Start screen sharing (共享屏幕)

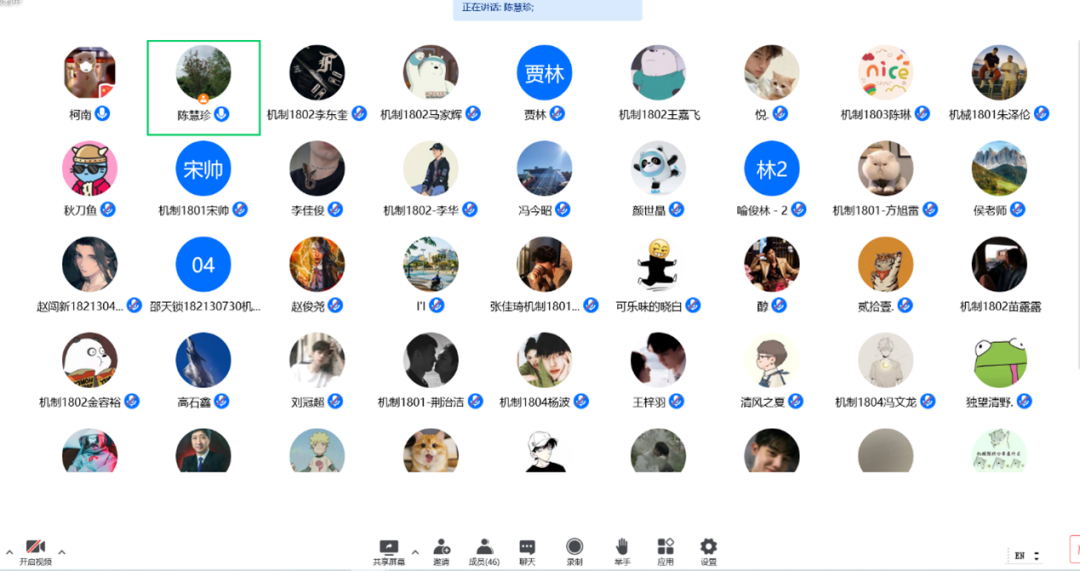[x=388, y=549]
